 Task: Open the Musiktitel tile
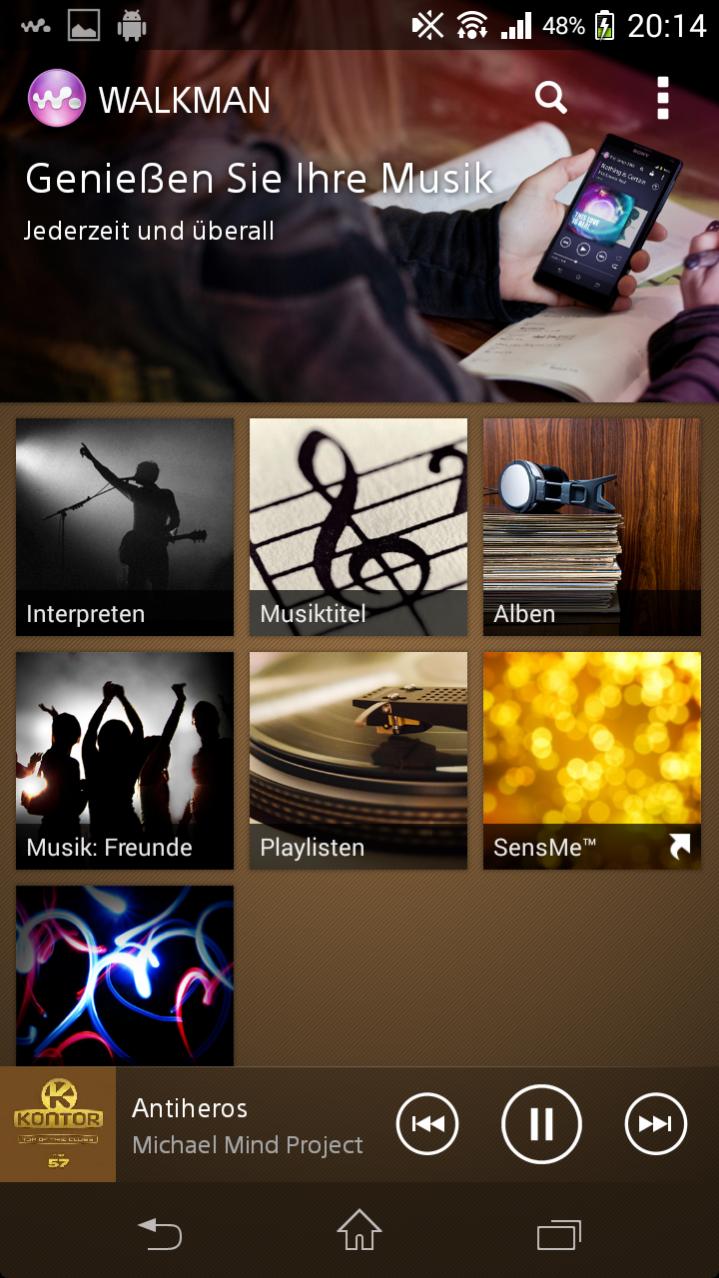click(358, 527)
